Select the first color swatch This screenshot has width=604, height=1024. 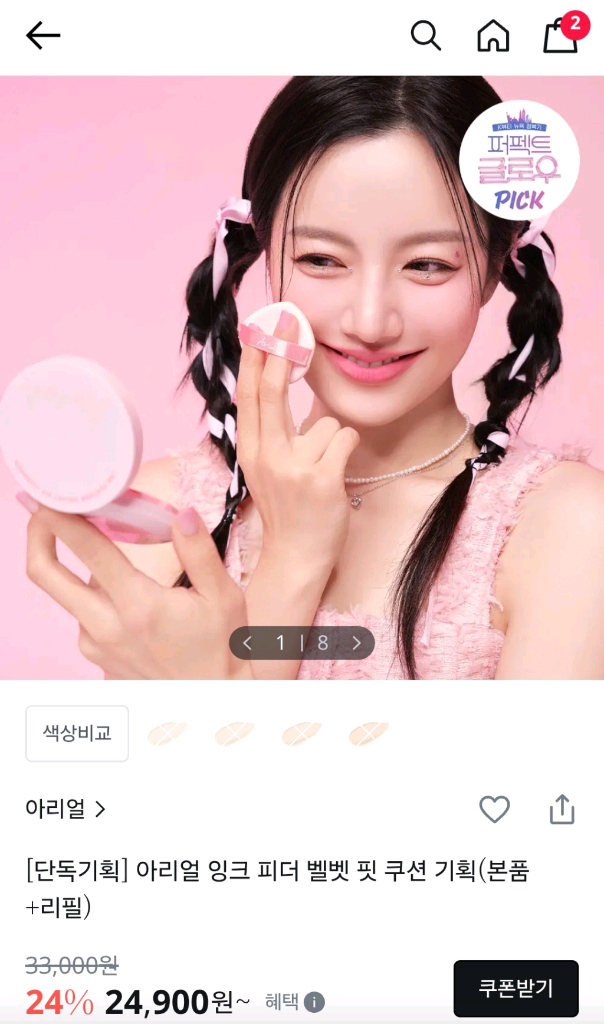point(167,735)
